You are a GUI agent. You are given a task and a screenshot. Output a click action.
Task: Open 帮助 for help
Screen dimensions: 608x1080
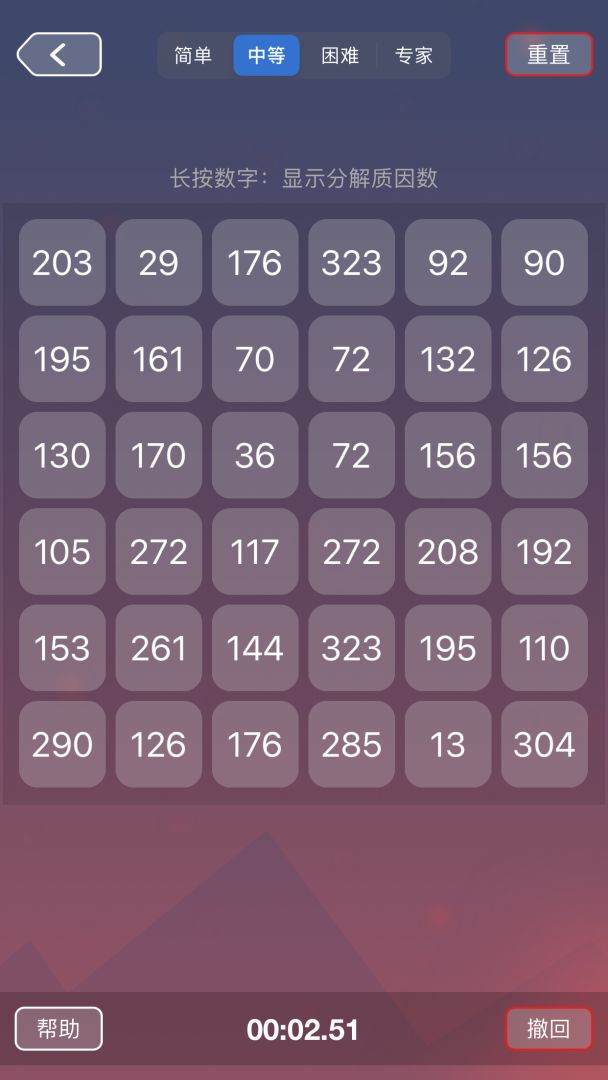point(59,1029)
